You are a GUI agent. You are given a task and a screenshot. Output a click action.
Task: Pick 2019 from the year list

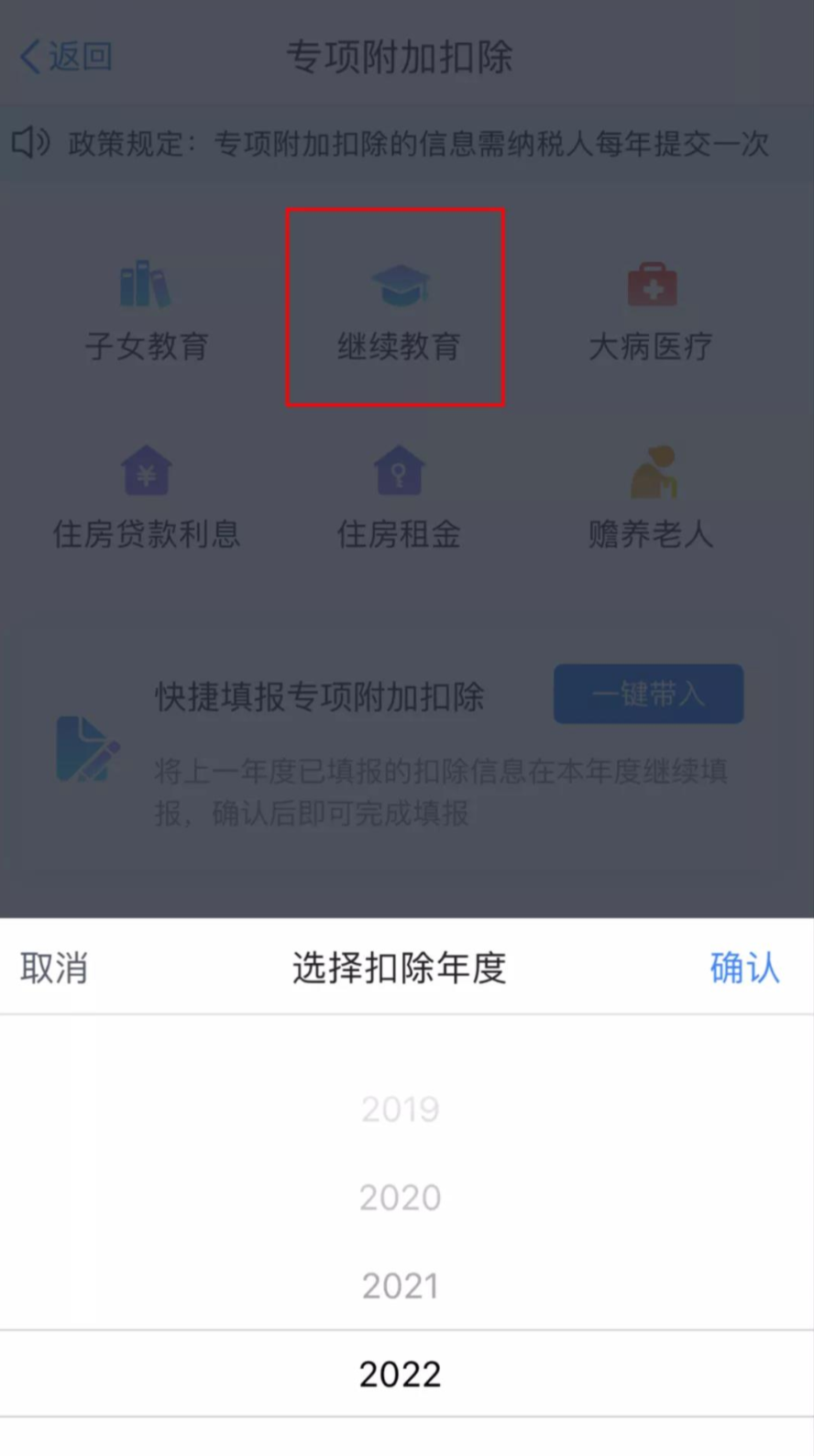click(401, 1110)
